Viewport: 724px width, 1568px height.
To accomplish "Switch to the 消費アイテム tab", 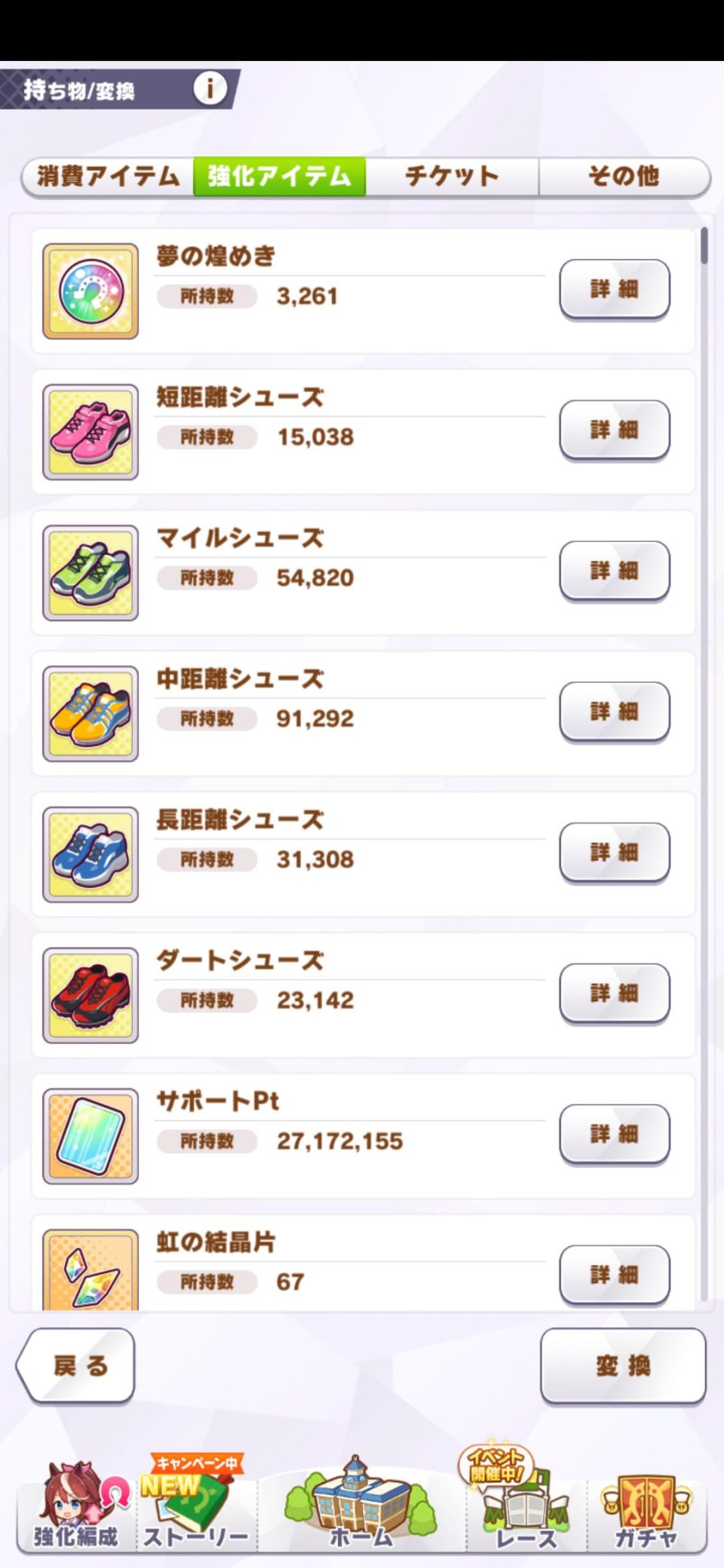I will (108, 176).
